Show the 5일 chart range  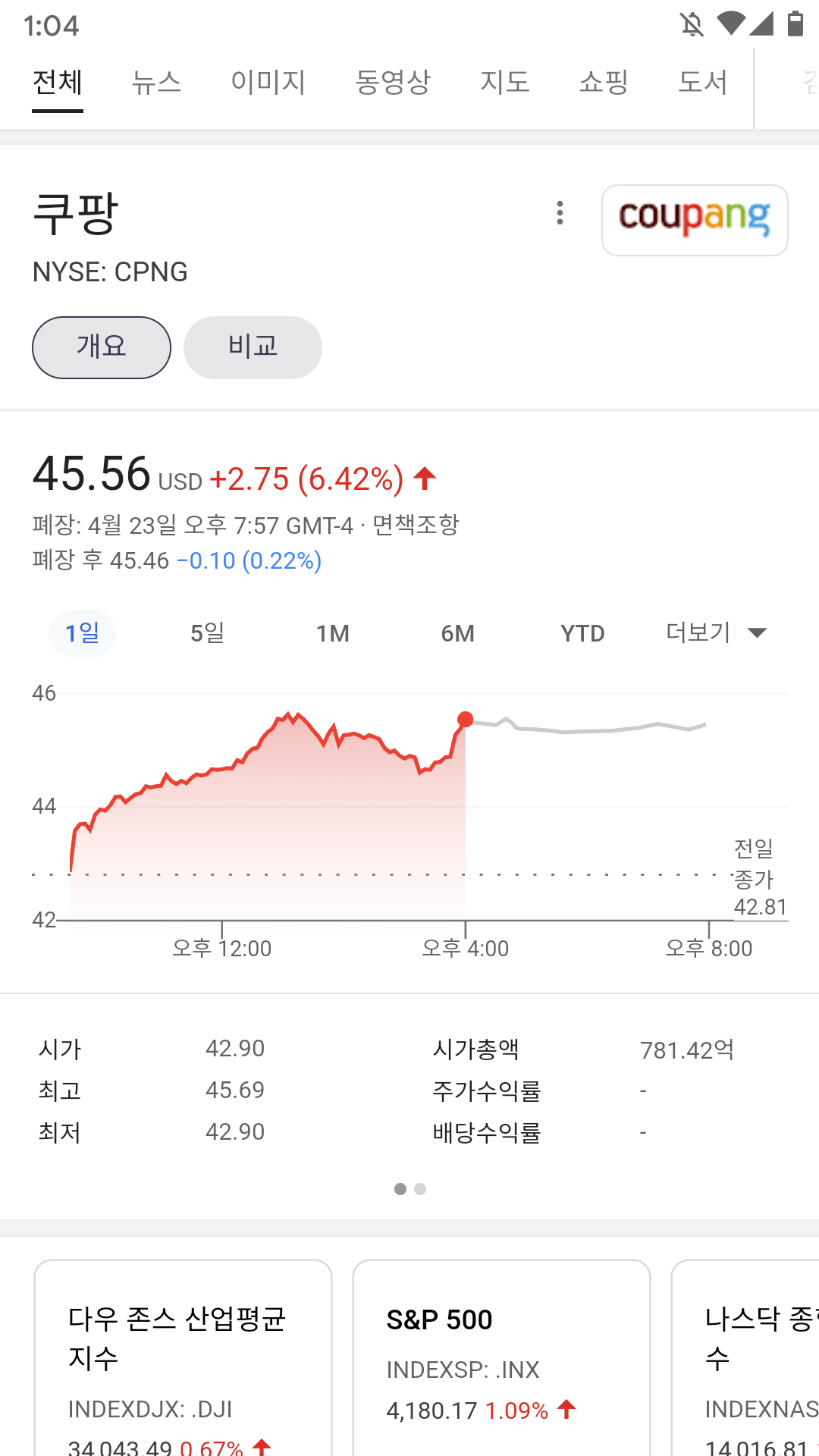208,633
